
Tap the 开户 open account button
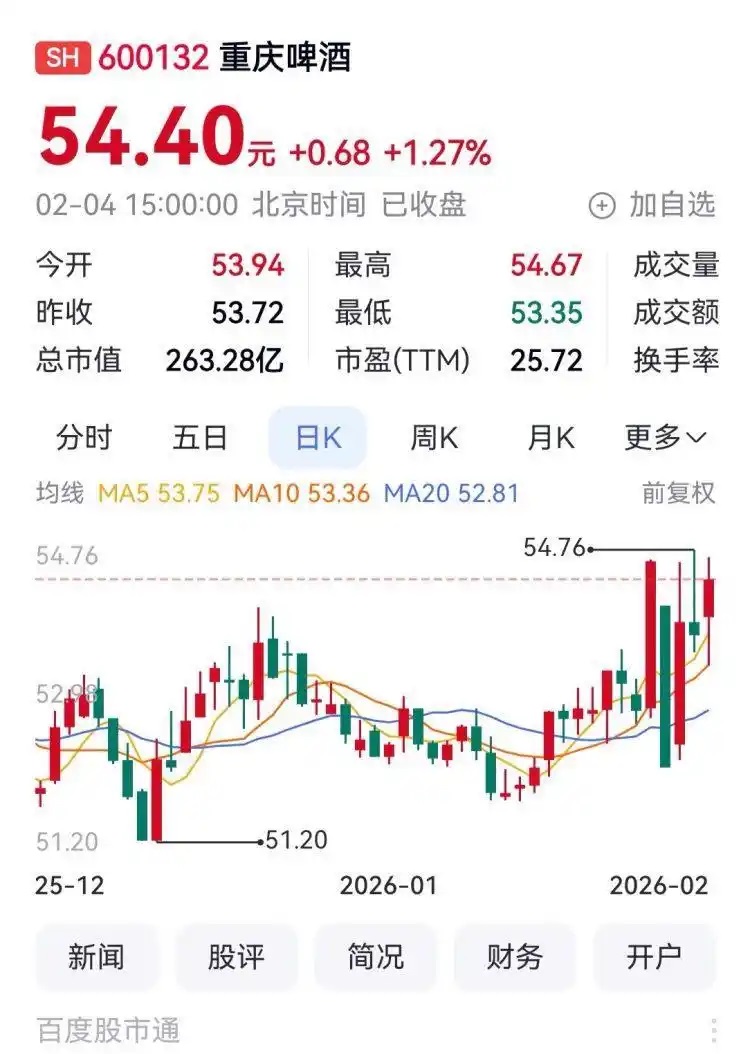click(654, 957)
